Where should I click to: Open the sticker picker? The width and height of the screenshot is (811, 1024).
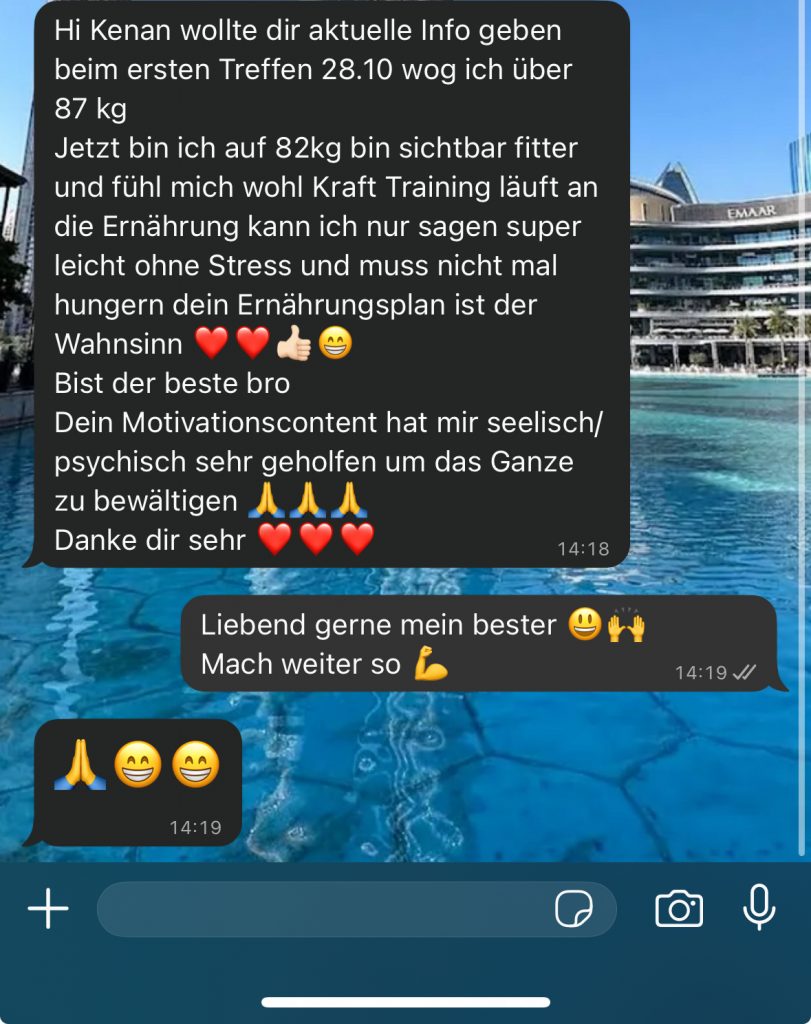(574, 909)
